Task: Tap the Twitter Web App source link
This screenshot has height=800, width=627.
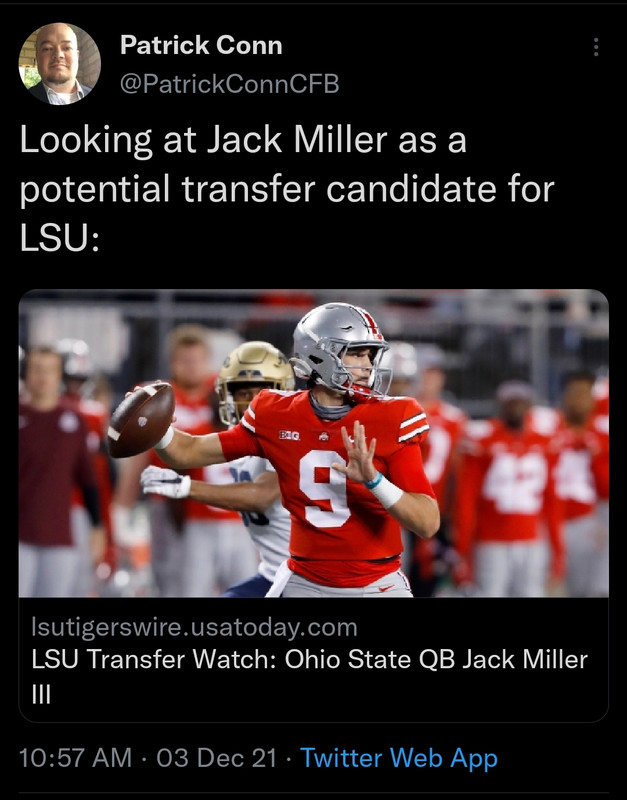Action: tap(399, 758)
